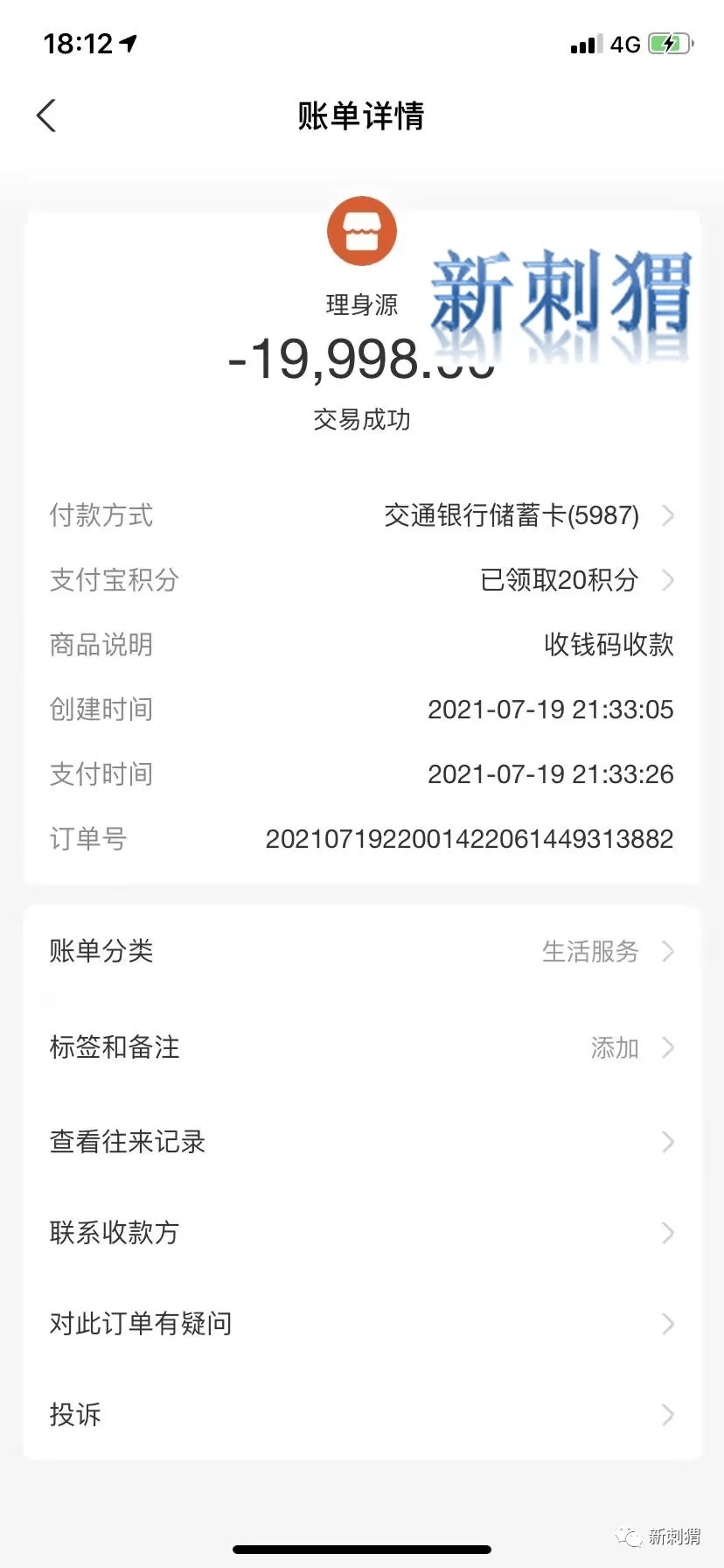
Task: Open the 理身源 merchant icon
Action: point(361,232)
